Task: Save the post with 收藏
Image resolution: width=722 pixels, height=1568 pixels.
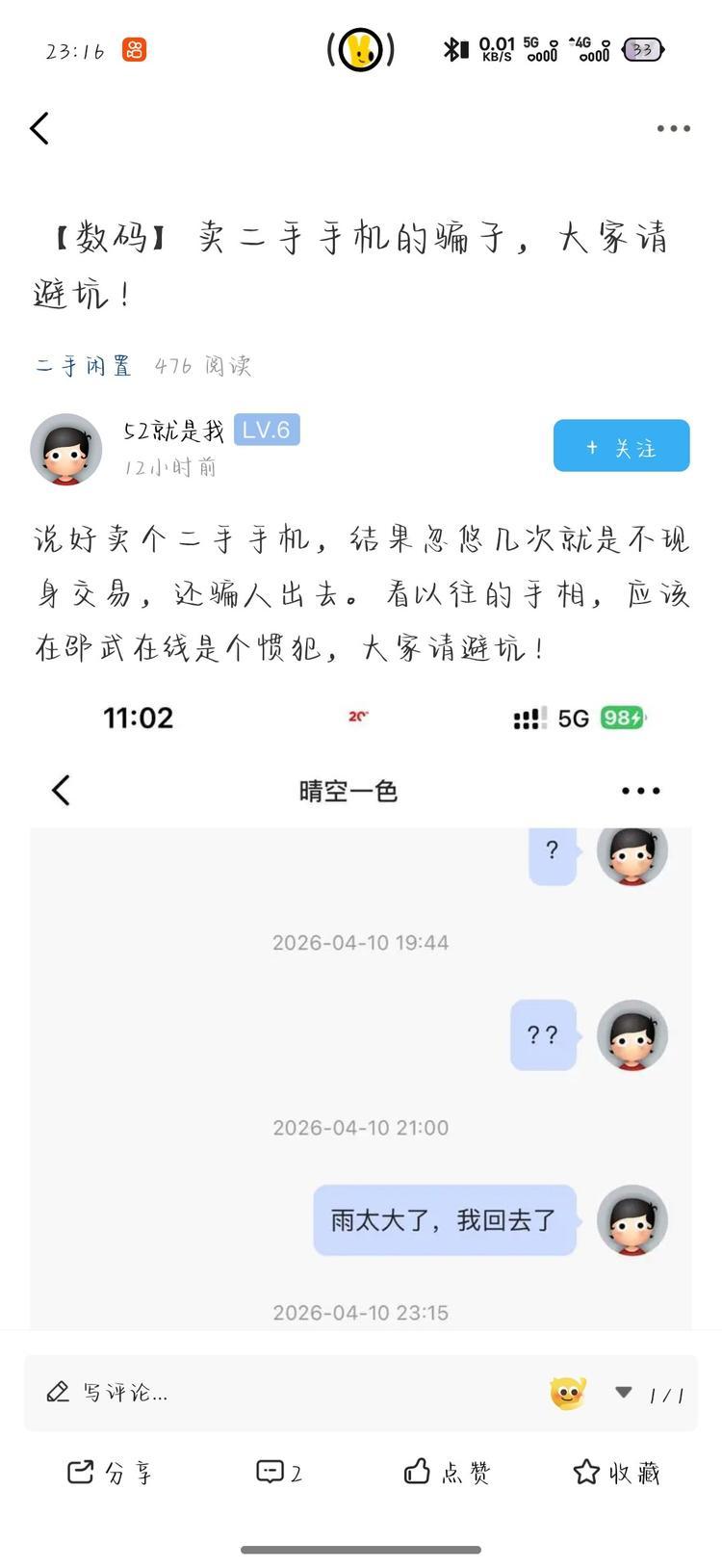Action: (x=616, y=1472)
